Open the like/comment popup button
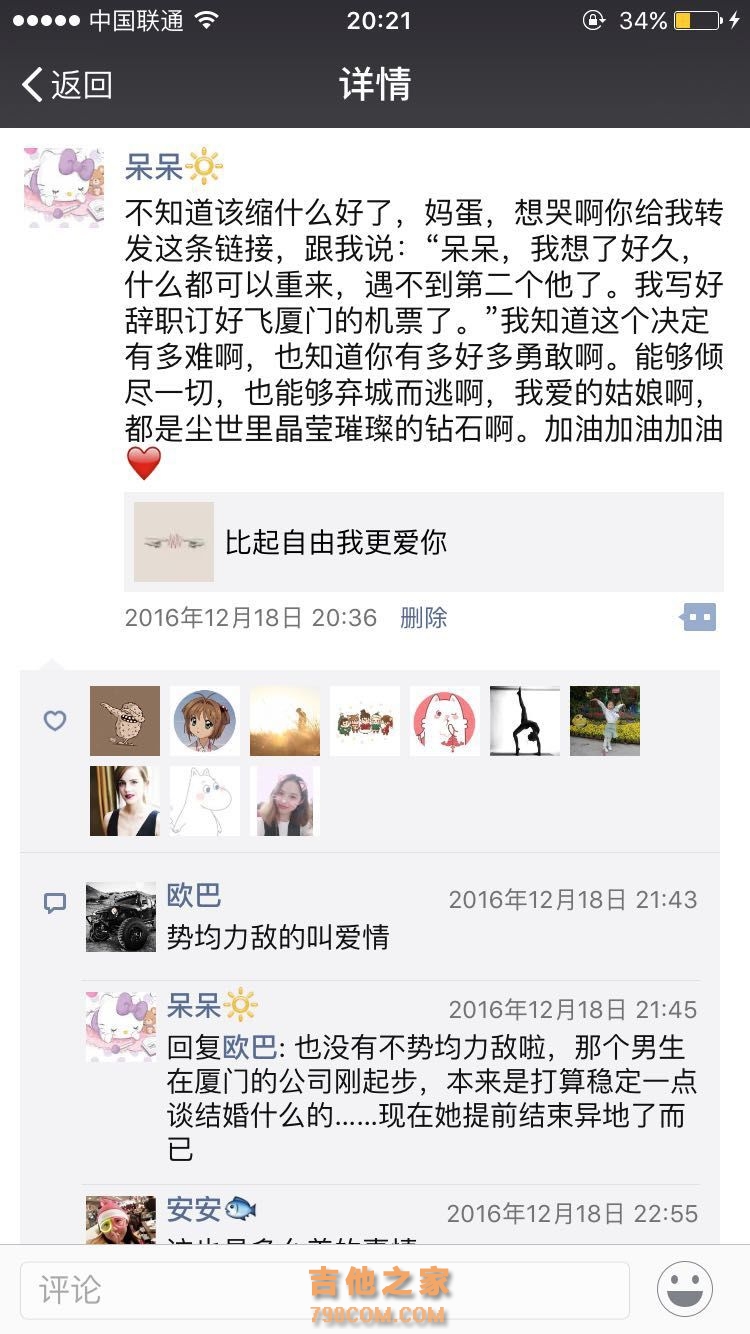This screenshot has height=1334, width=750. coord(698,617)
